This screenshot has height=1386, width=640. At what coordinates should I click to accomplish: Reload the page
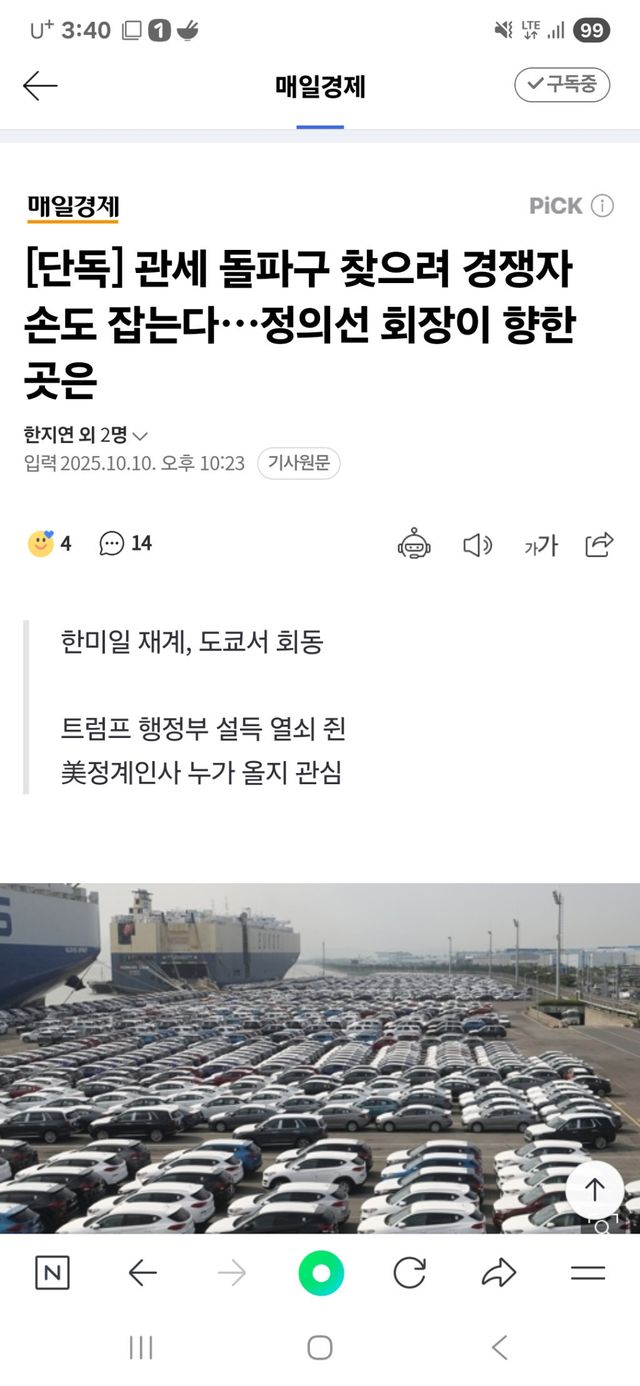point(409,1273)
